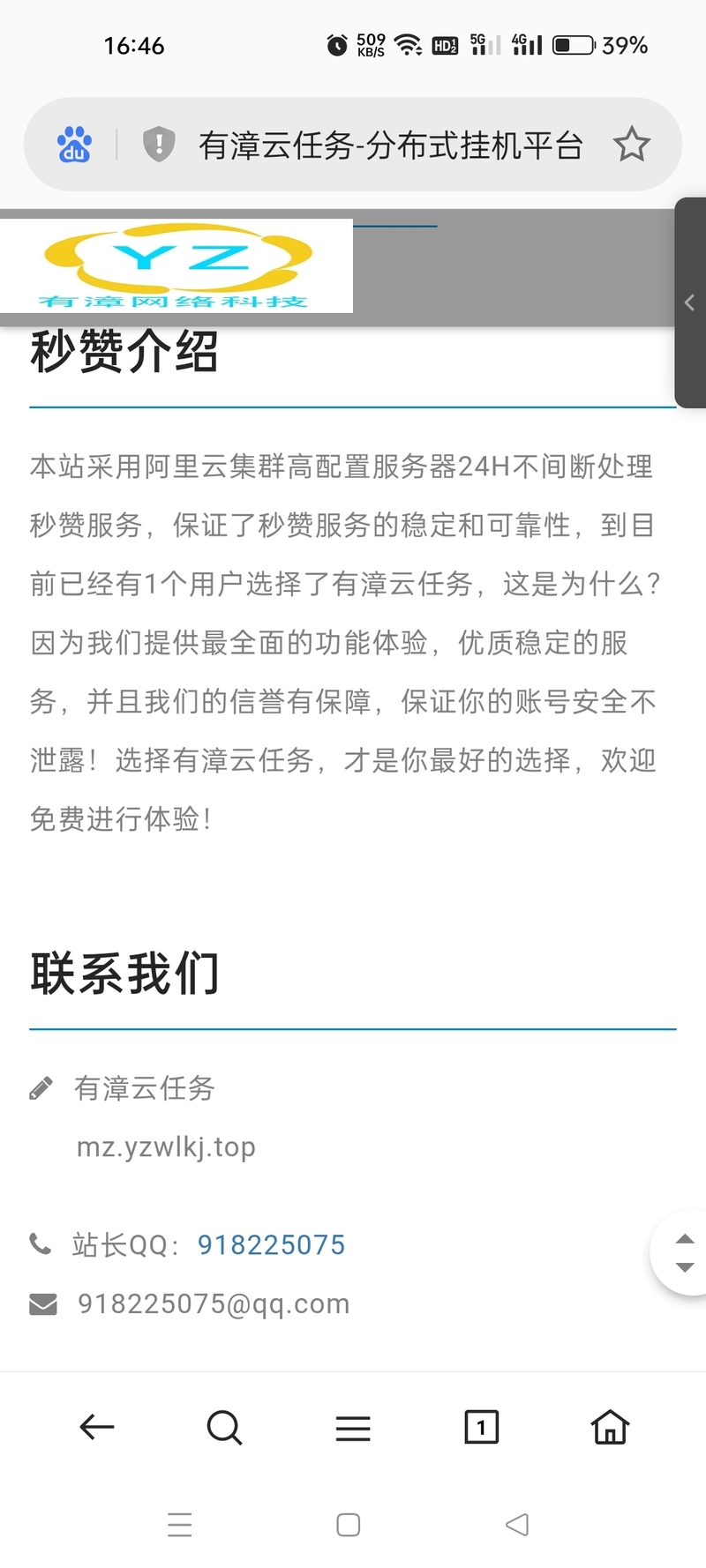Tap the system recent apps button

click(x=180, y=1525)
